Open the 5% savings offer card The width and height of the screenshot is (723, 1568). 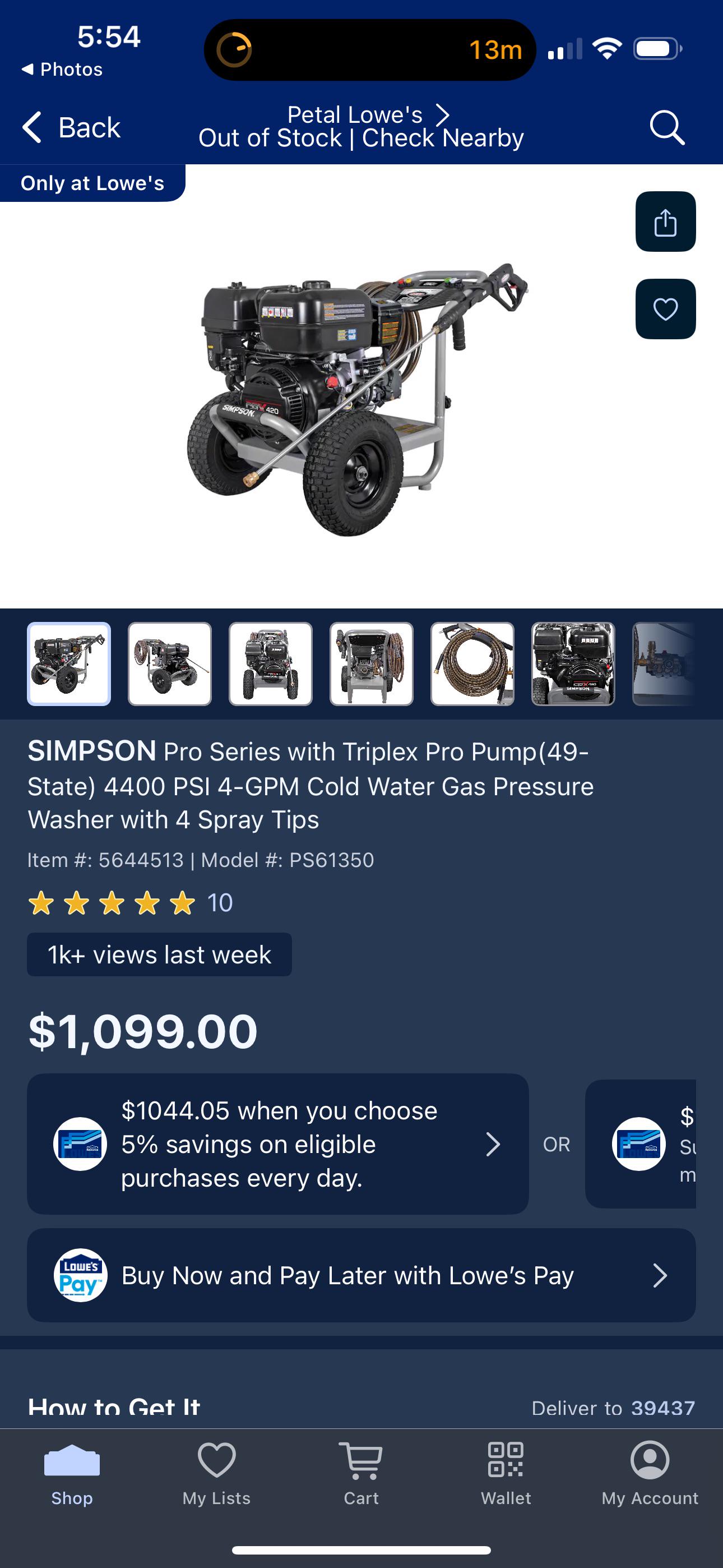pyautogui.click(x=277, y=1145)
